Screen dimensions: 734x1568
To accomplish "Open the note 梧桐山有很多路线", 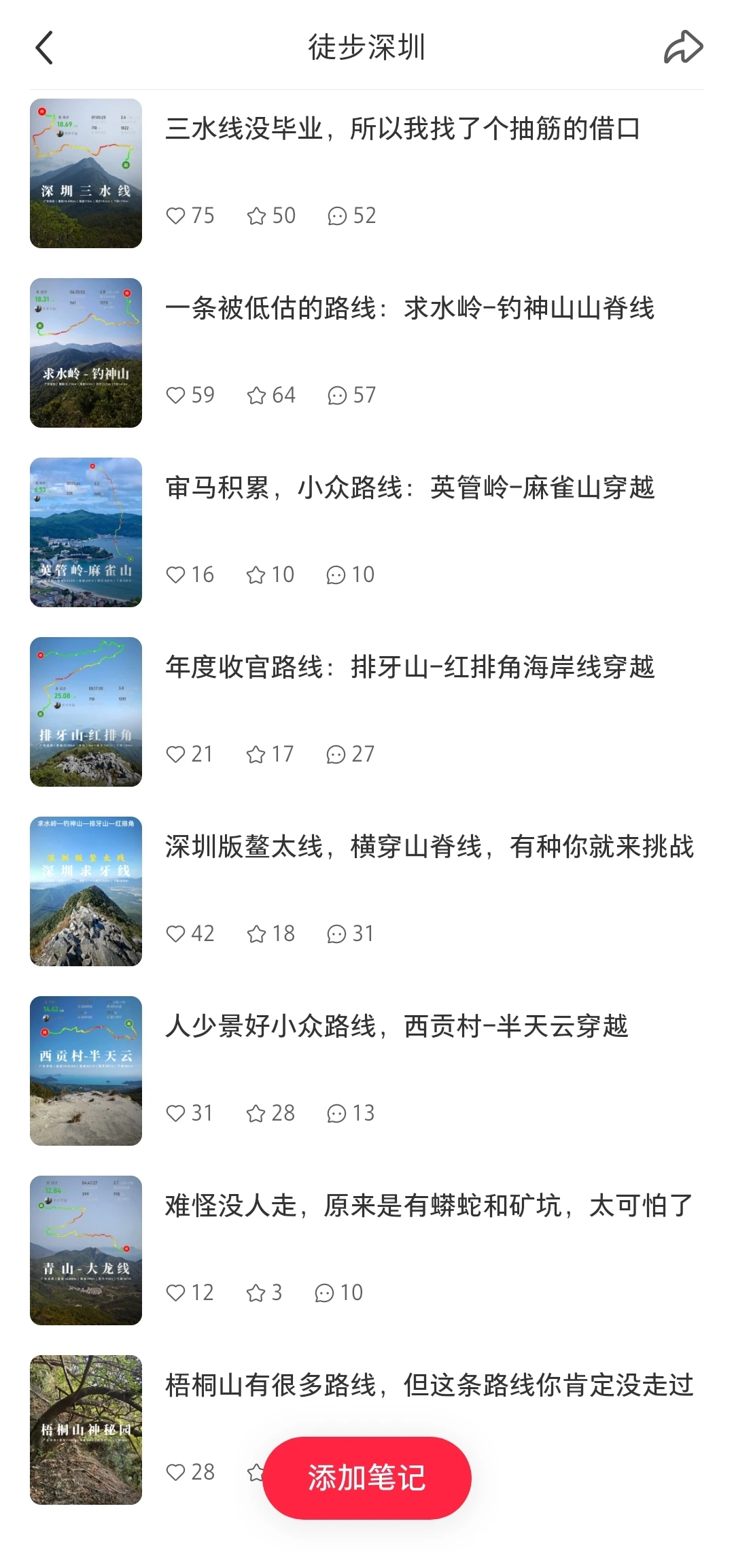I will 430,1384.
